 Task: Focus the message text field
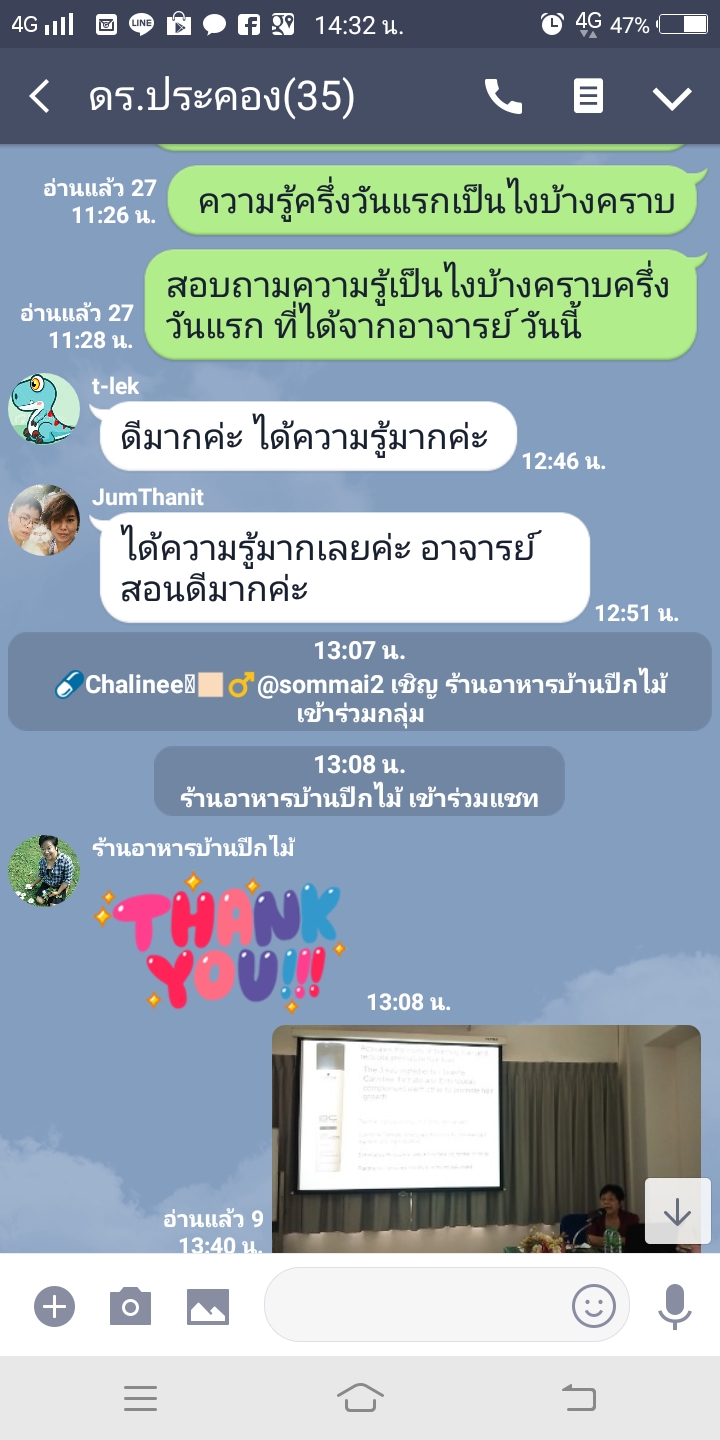415,1305
